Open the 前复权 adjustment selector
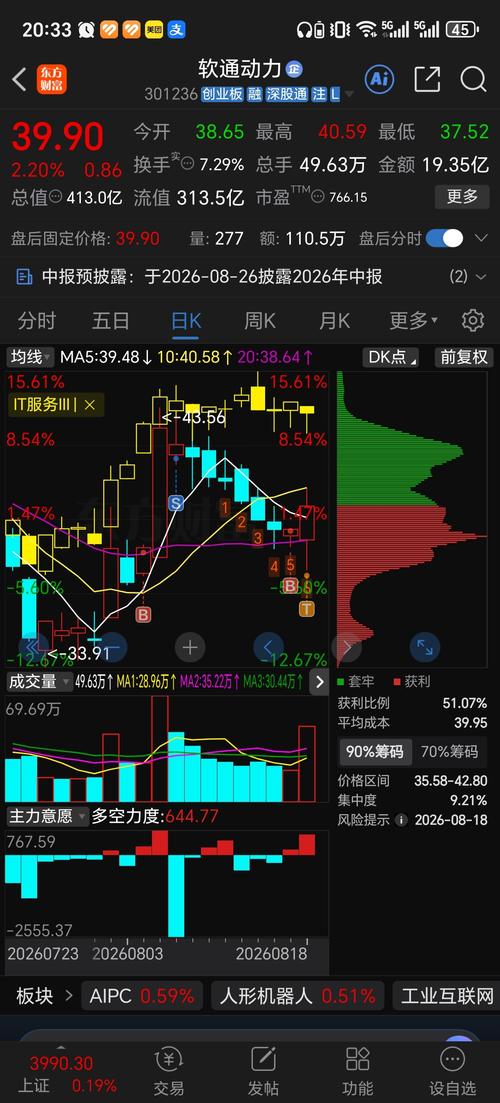The width and height of the screenshot is (500, 1103). (463, 357)
